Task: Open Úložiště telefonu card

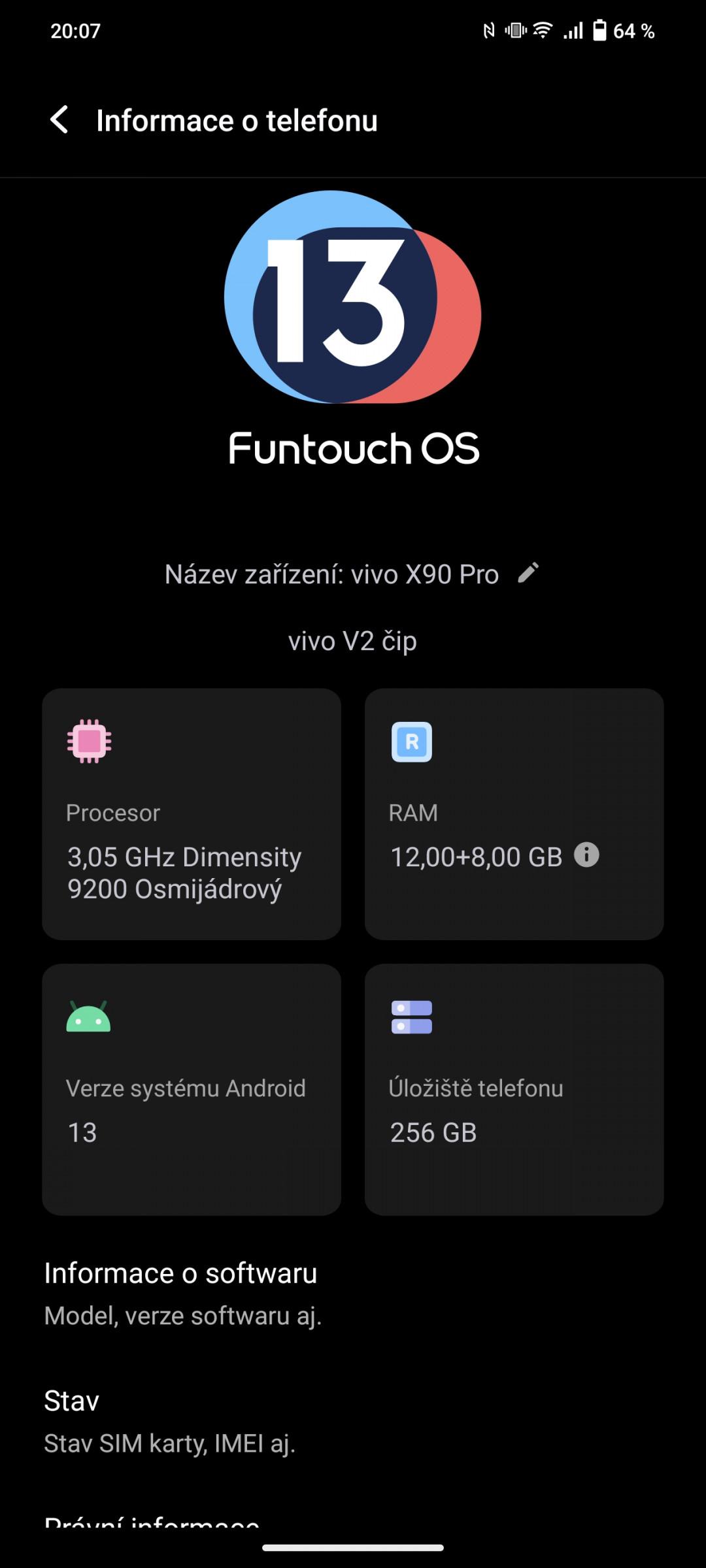Action: (x=514, y=1090)
